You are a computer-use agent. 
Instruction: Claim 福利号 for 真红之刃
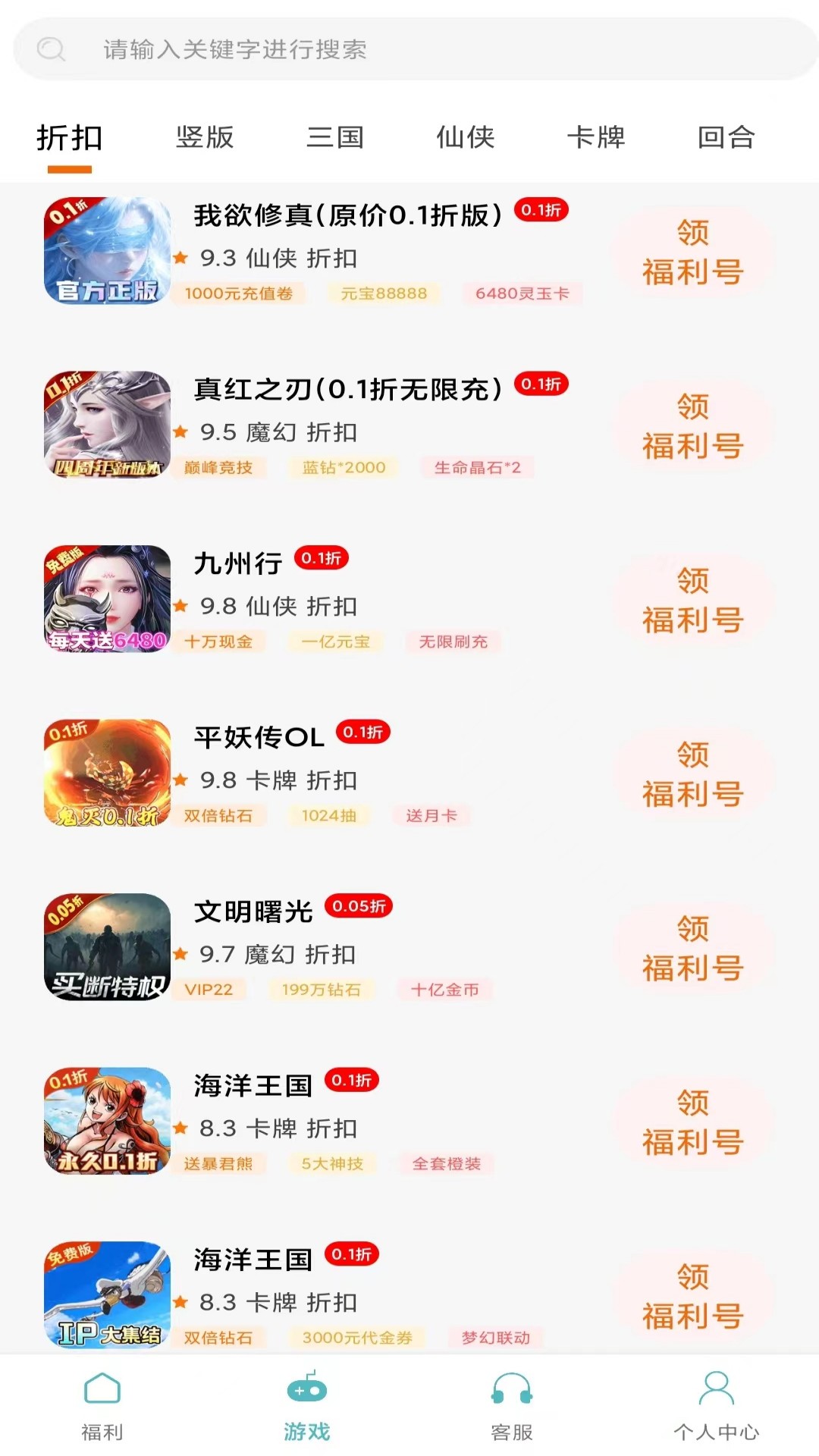click(692, 427)
